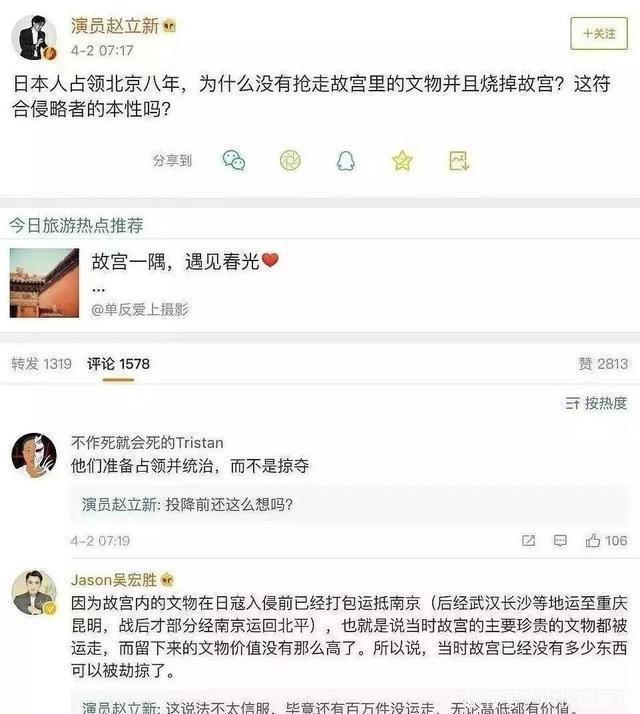
Task: Share the post to WeChat
Action: pos(233,160)
